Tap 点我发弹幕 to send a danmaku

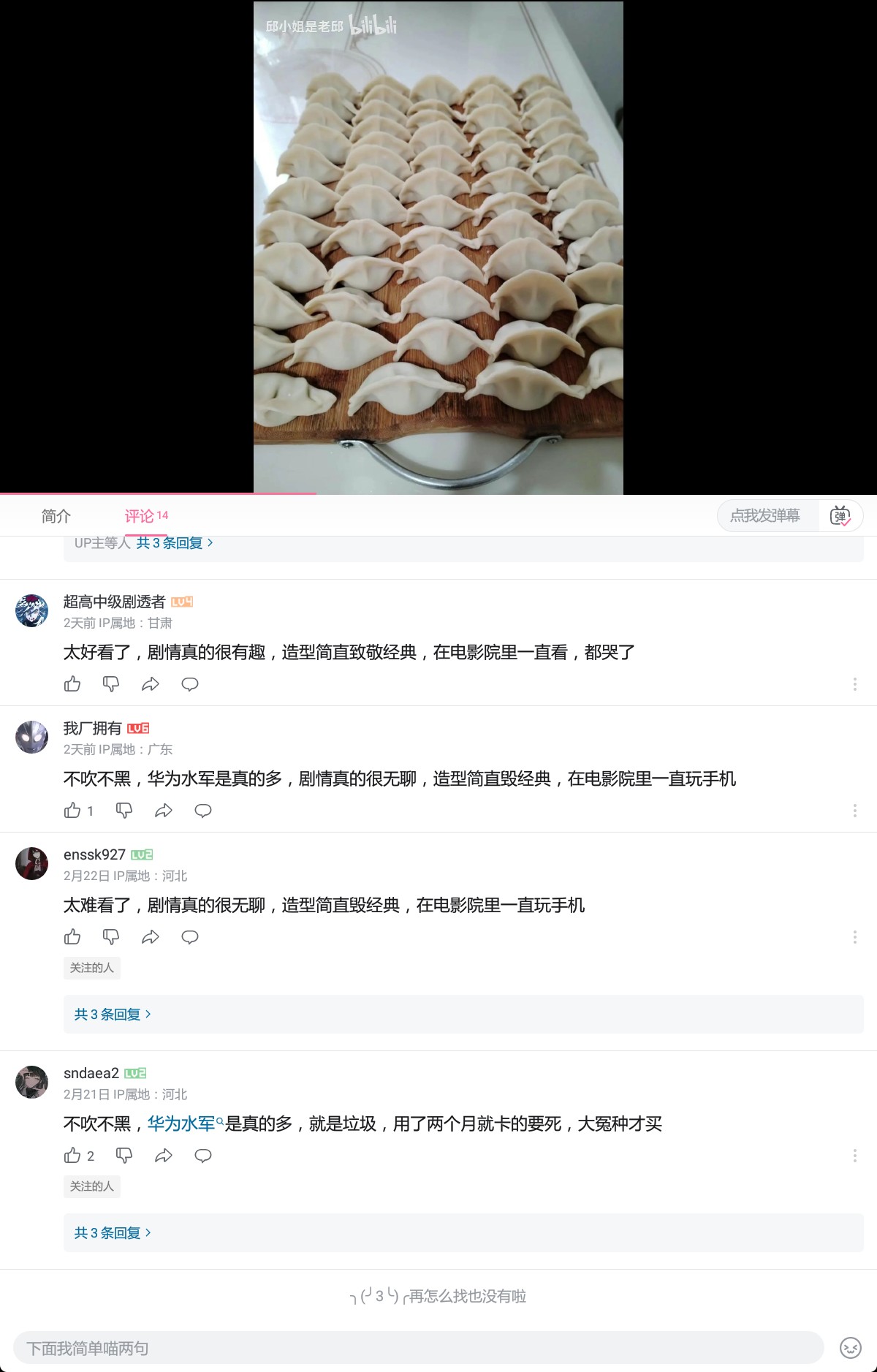click(x=765, y=516)
